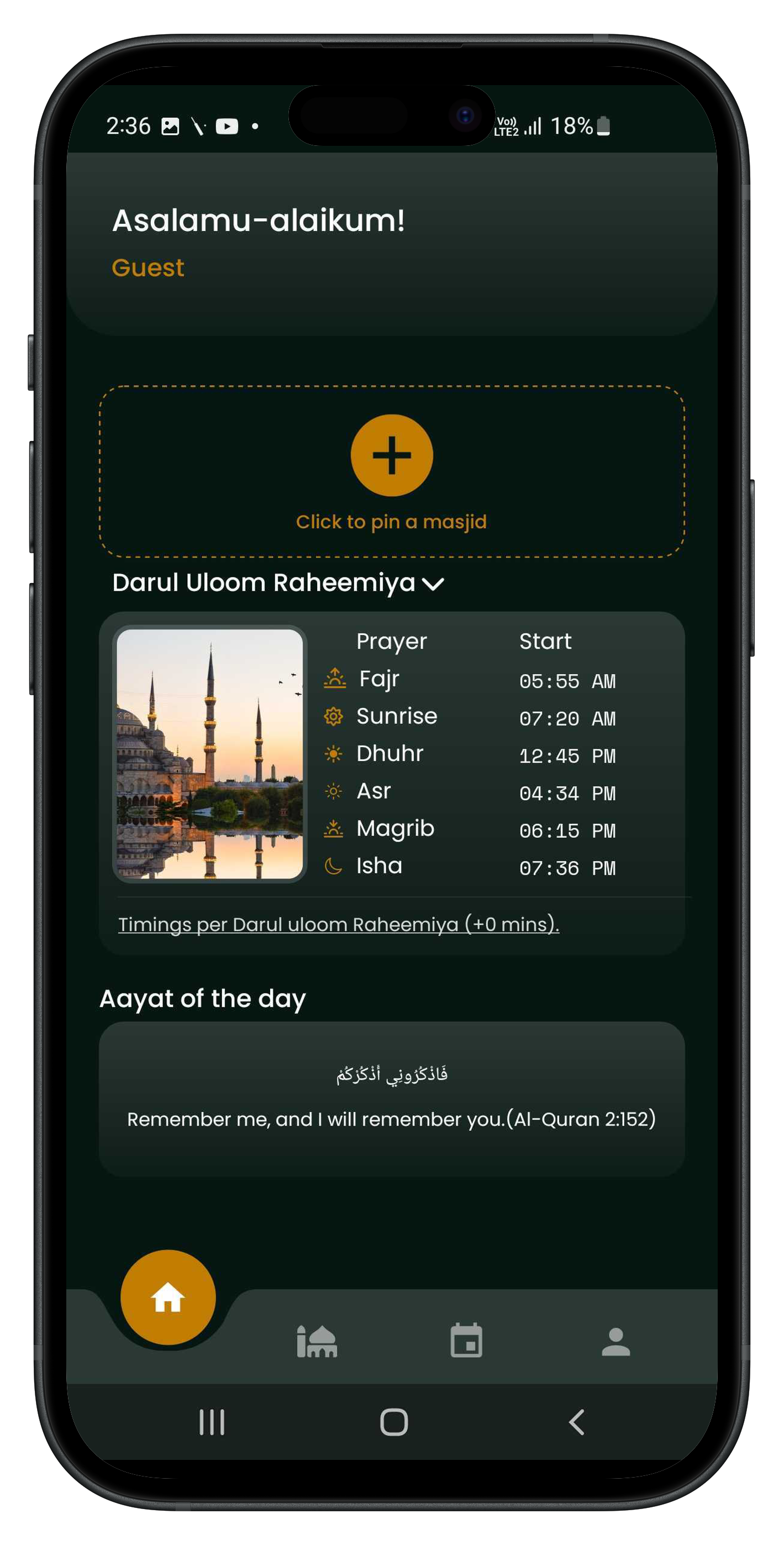Open the Profile section from bottom bar
784x1545 pixels.
[x=615, y=1343]
